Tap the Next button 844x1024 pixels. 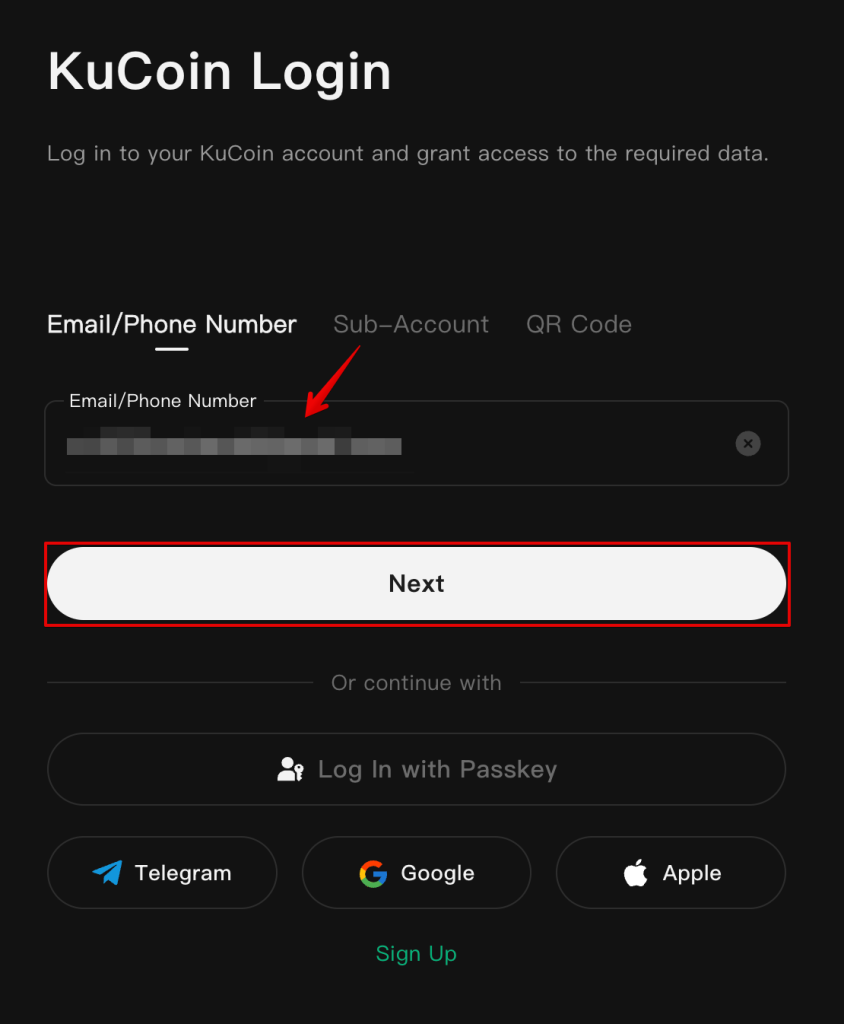click(x=417, y=583)
